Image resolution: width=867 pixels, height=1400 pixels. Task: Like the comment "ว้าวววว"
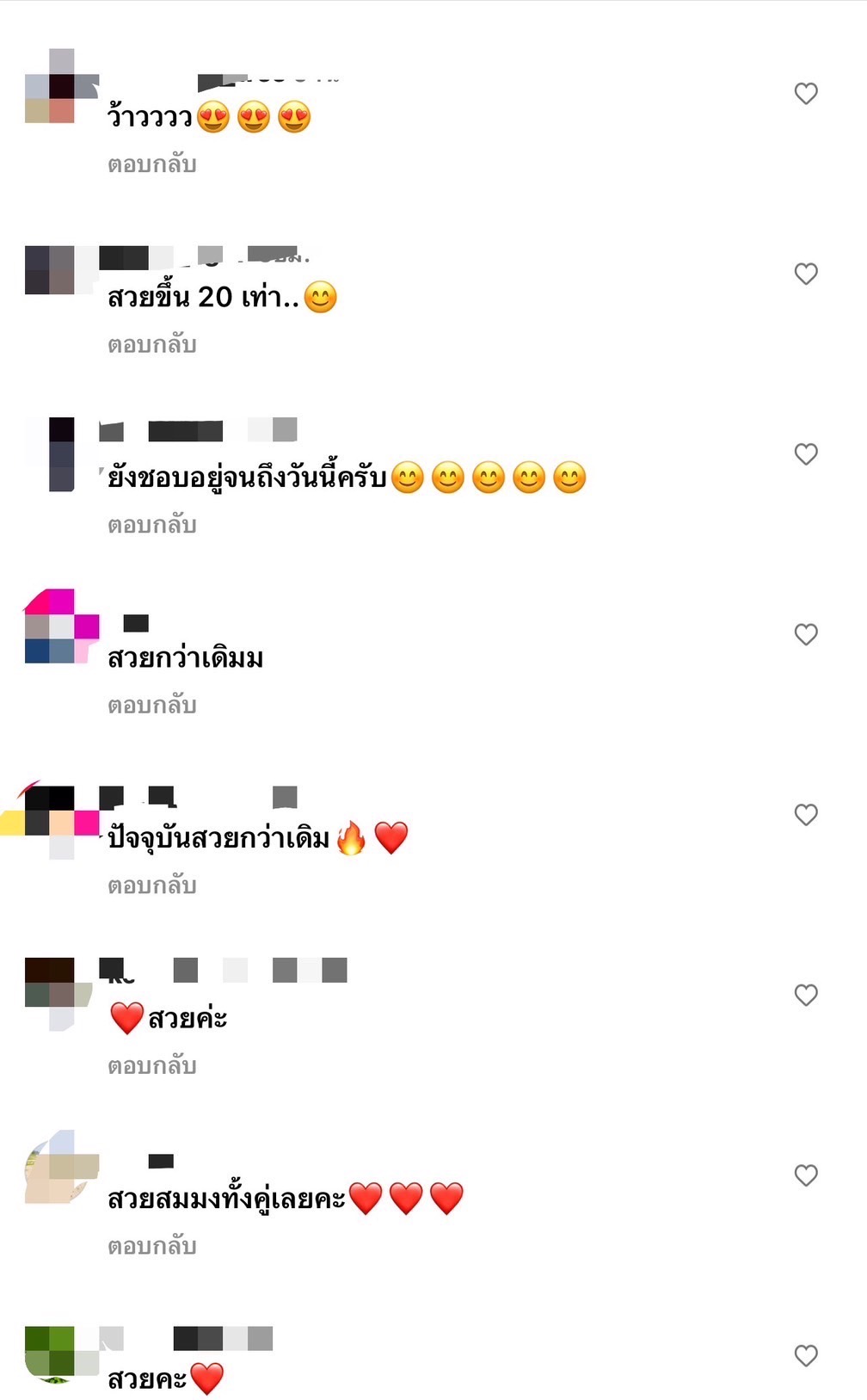[805, 93]
